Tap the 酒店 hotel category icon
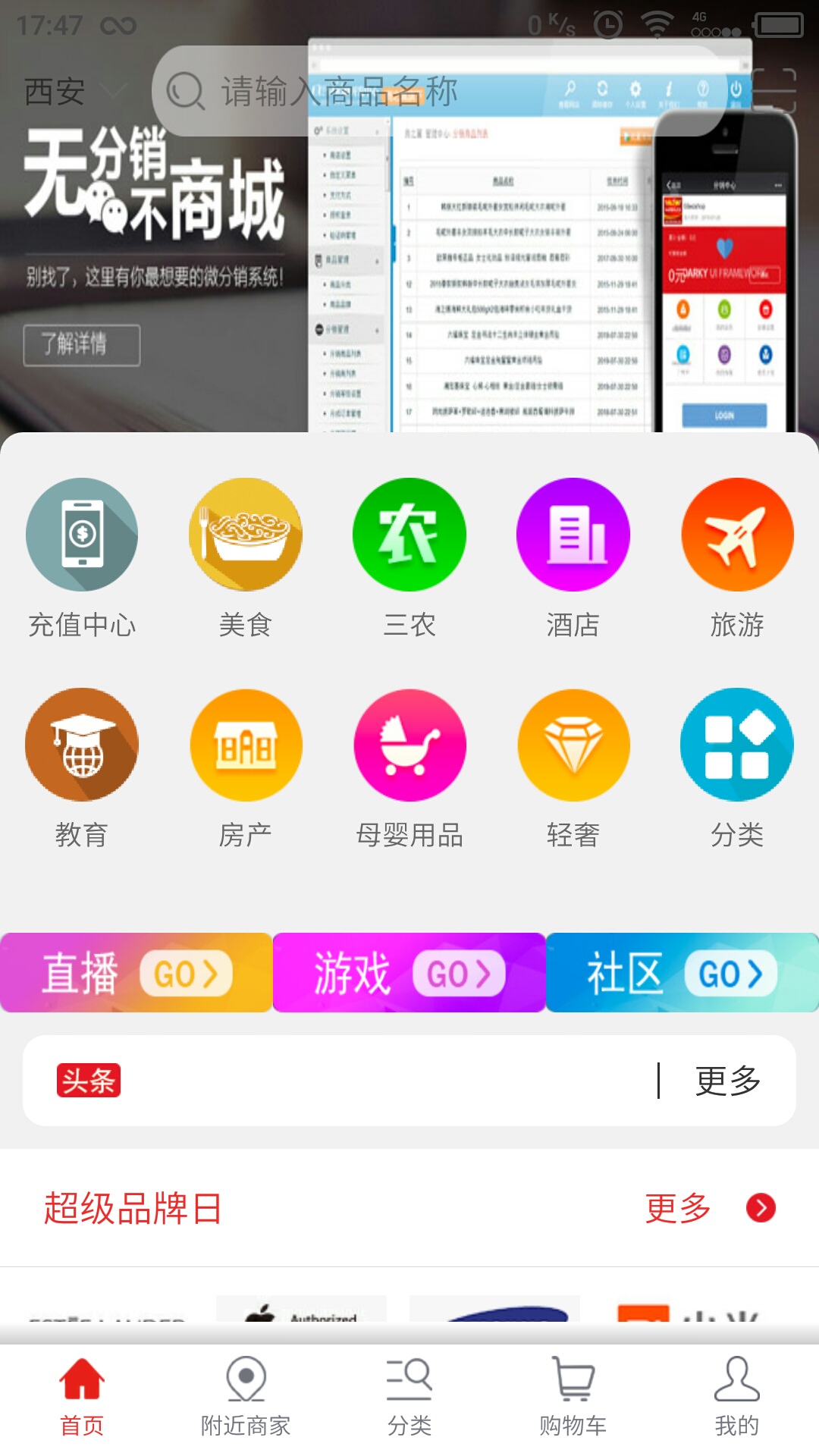This screenshot has width=819, height=1456. 573,534
